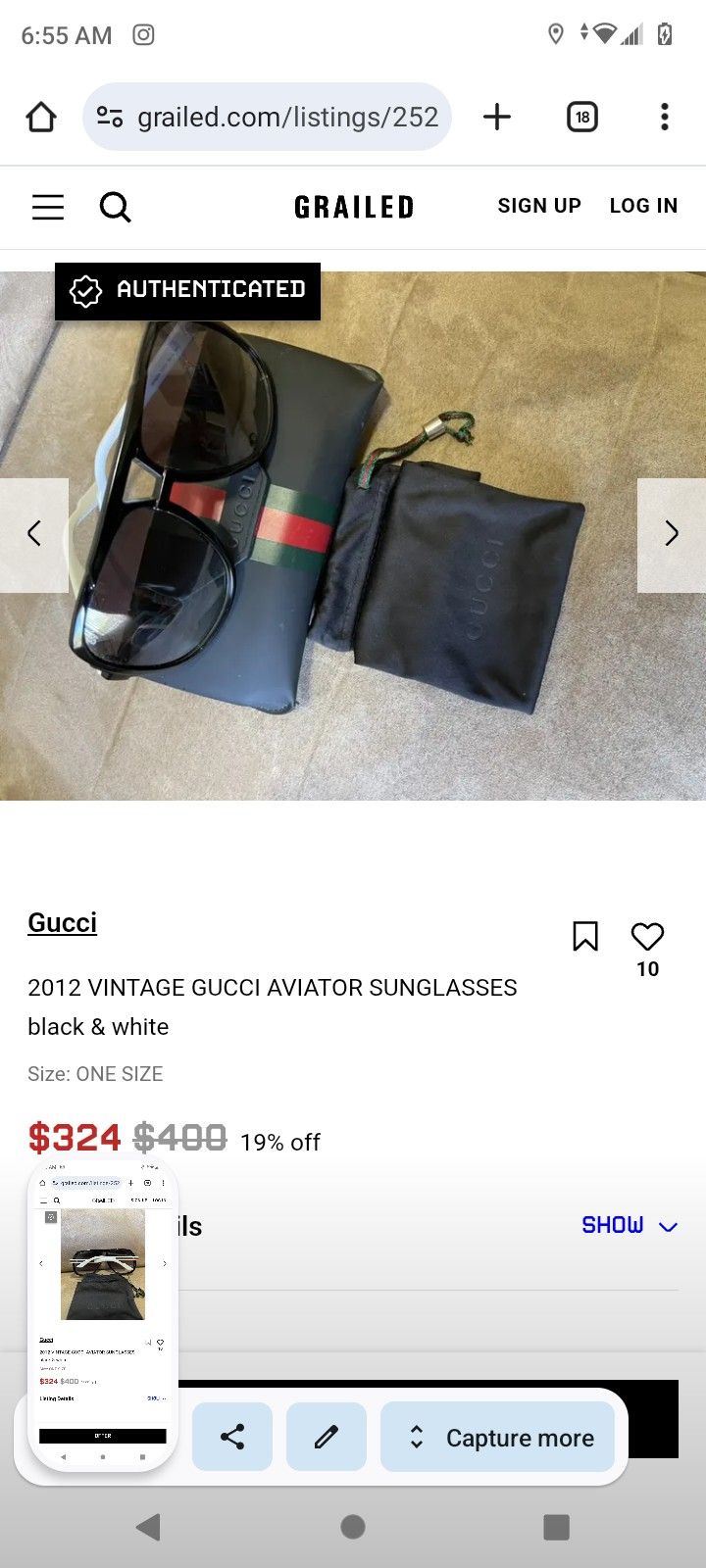
Task: Open a new browser tab
Action: pos(497,117)
